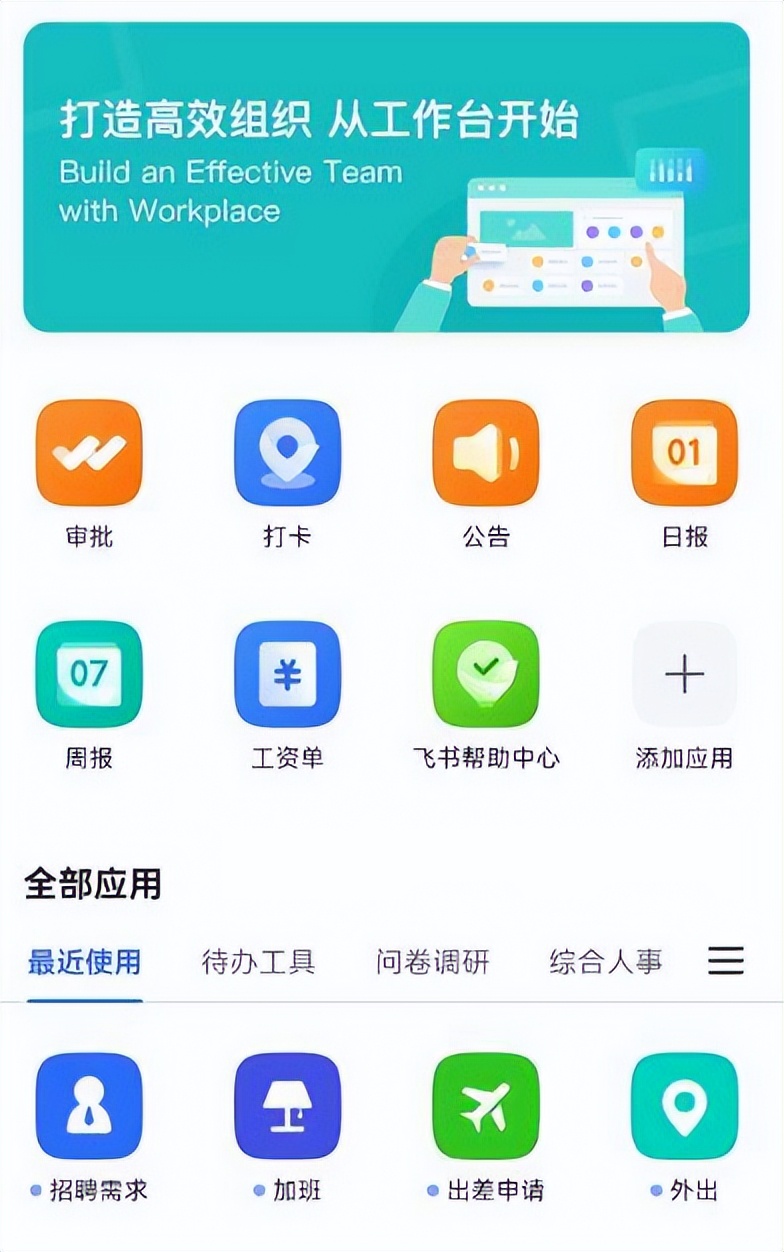Image resolution: width=784 pixels, height=1252 pixels.
Task: Open 招聘需求 recruitment request
Action: 89,1106
